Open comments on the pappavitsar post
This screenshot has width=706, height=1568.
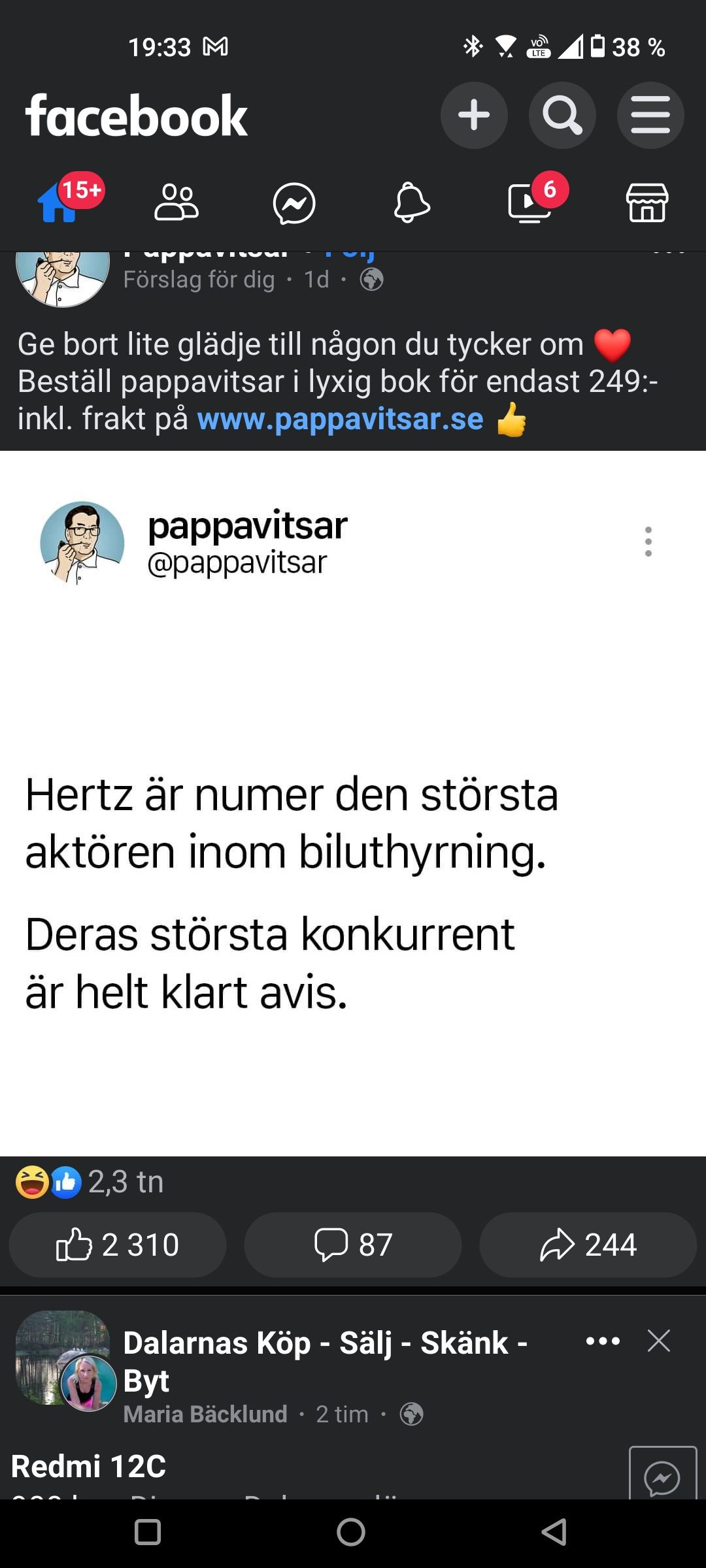pyautogui.click(x=353, y=1245)
